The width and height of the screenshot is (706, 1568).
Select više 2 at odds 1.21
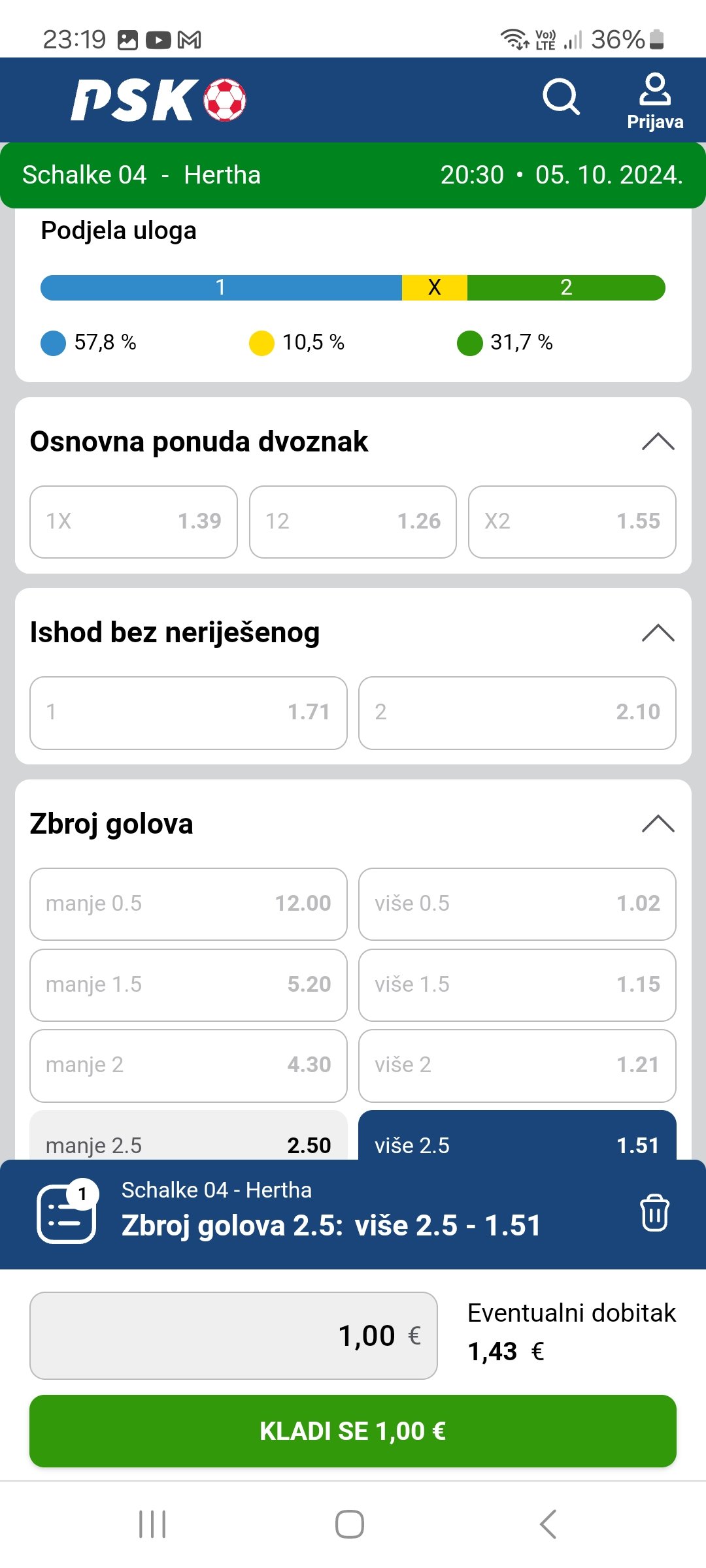coord(517,1066)
